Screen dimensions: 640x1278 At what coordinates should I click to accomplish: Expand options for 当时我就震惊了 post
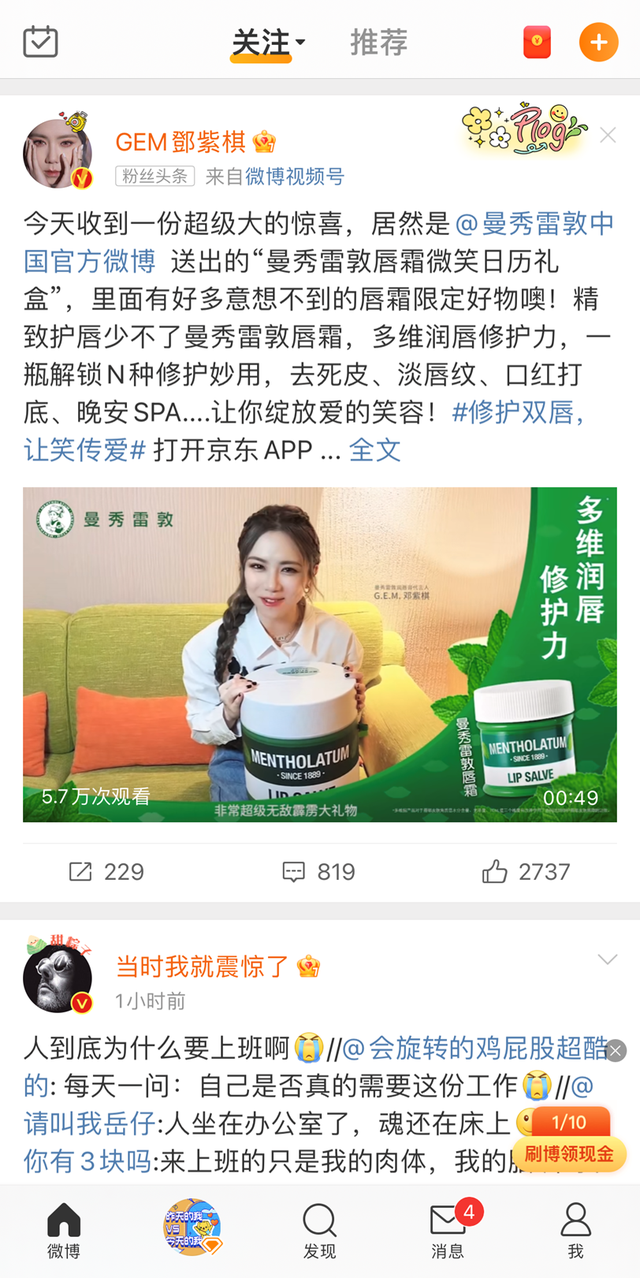pos(607,960)
